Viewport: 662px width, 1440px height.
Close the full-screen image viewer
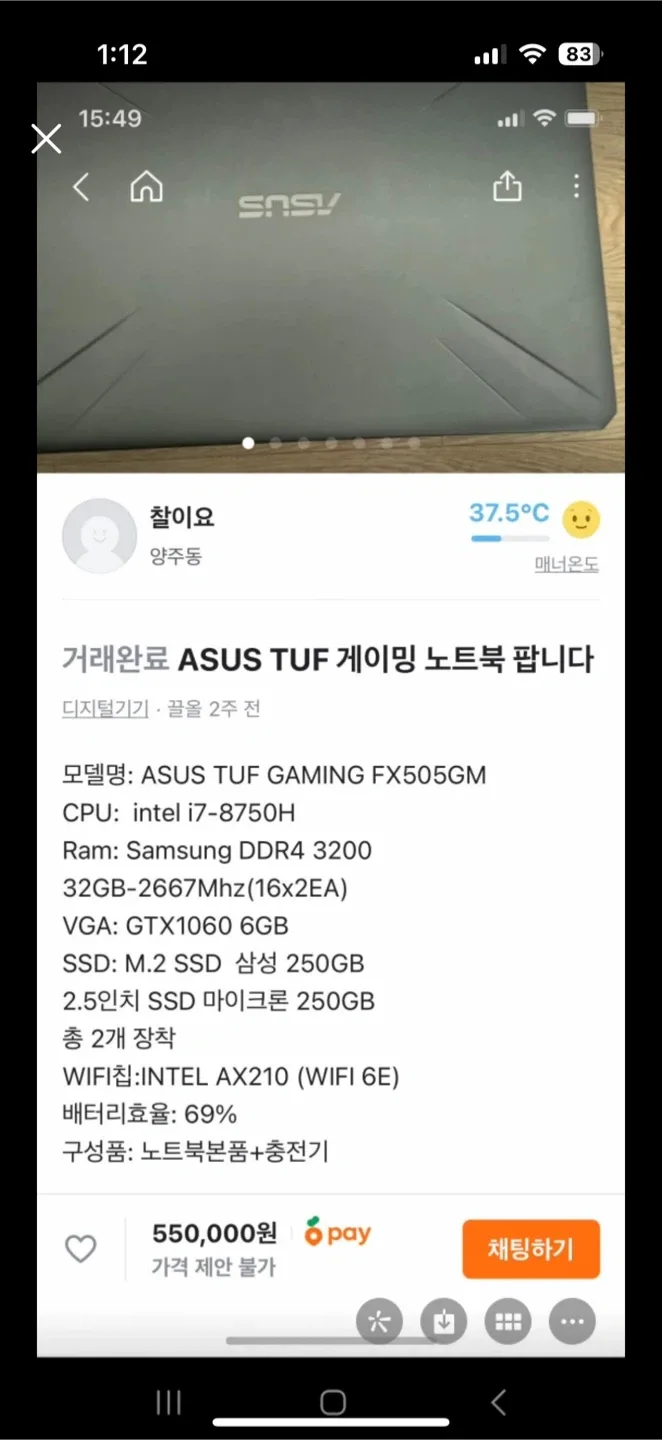click(x=46, y=139)
